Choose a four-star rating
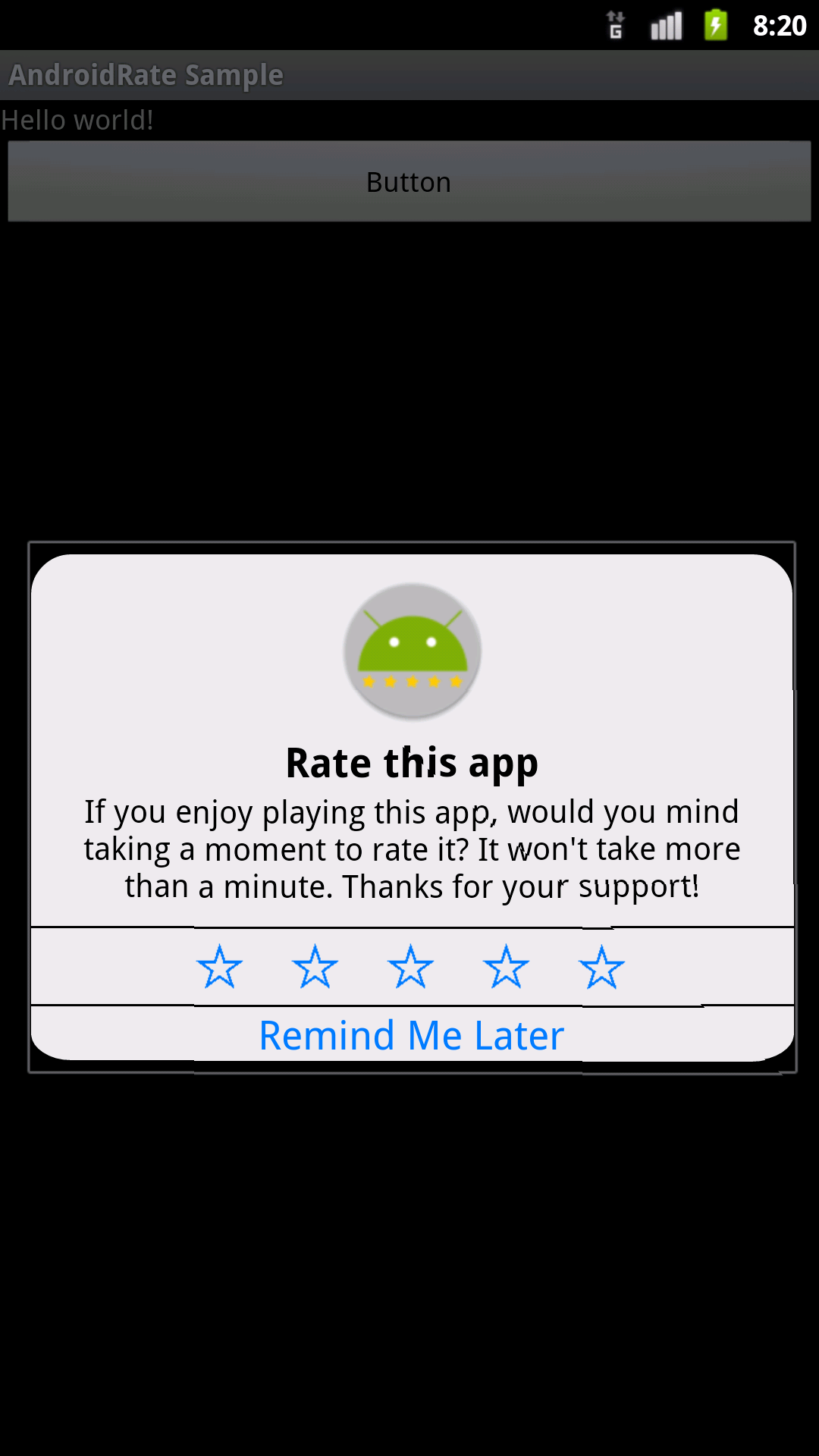Image resolution: width=819 pixels, height=1456 pixels. click(506, 967)
